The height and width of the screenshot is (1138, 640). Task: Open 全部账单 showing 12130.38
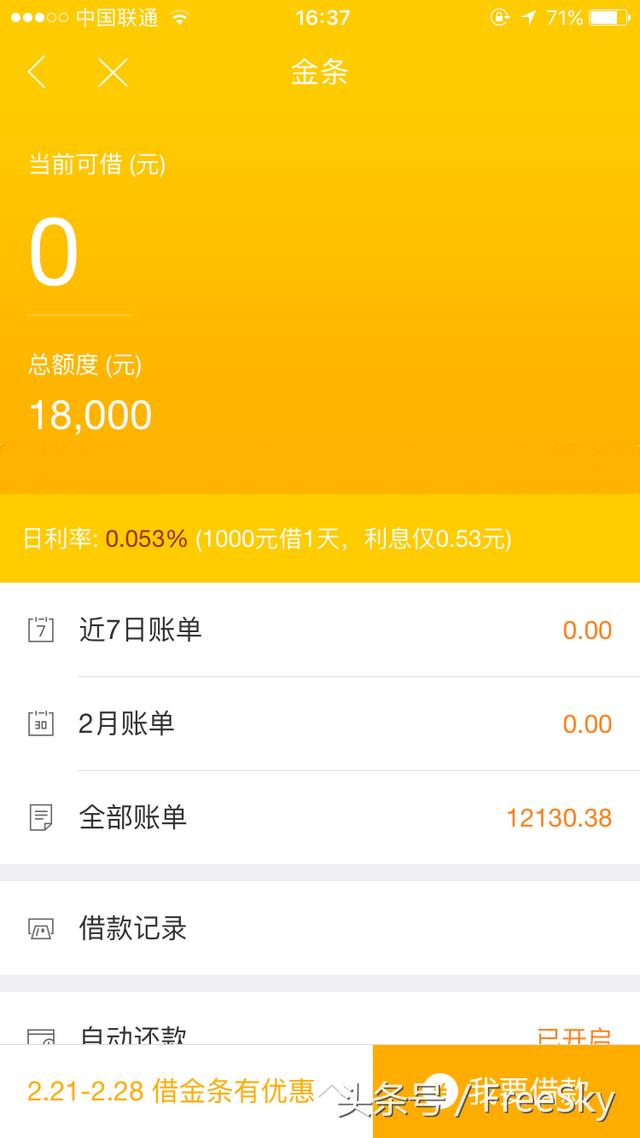pyautogui.click(x=320, y=818)
